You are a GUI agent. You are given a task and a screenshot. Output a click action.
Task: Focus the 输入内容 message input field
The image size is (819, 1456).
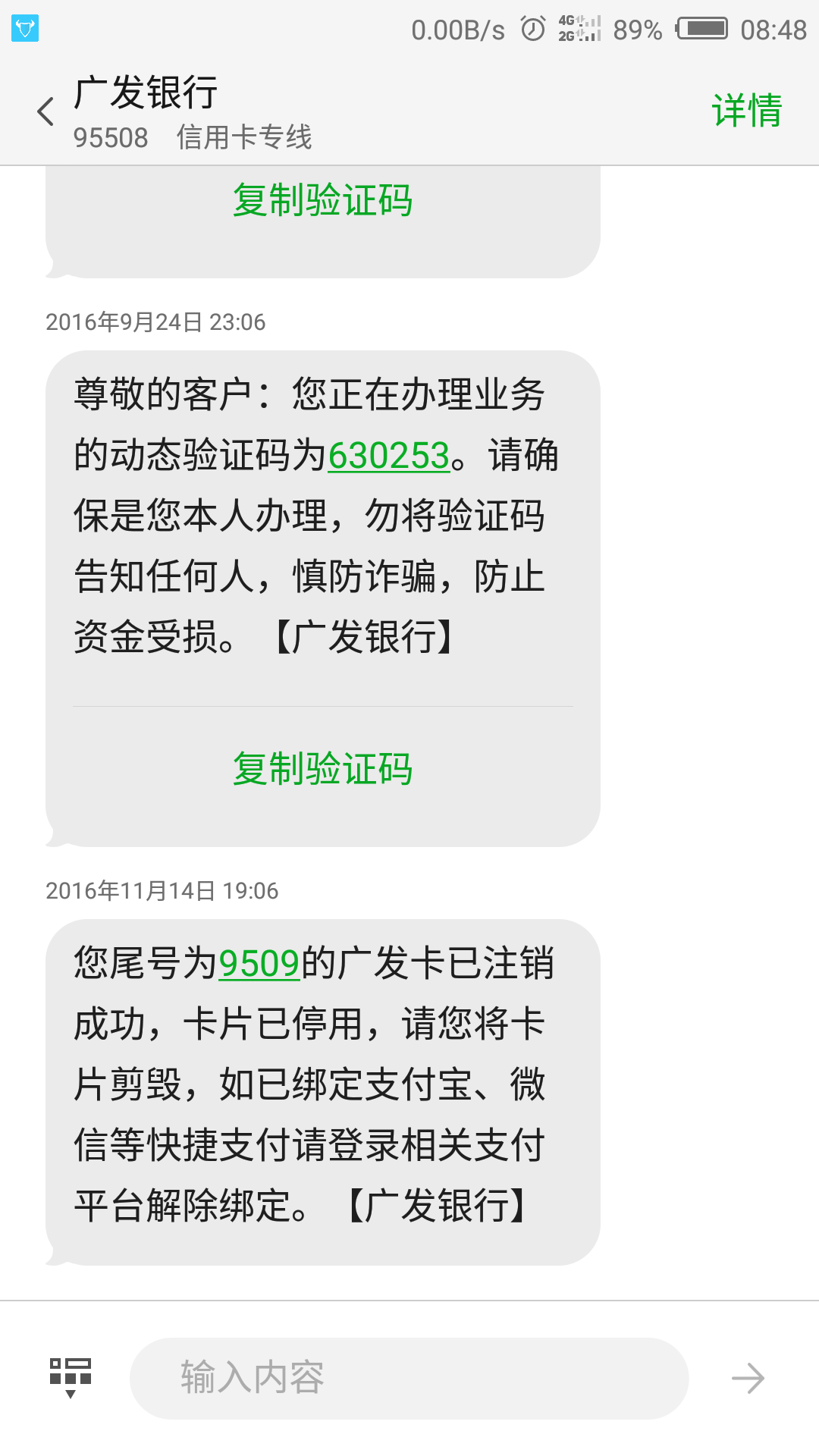pos(409,1378)
